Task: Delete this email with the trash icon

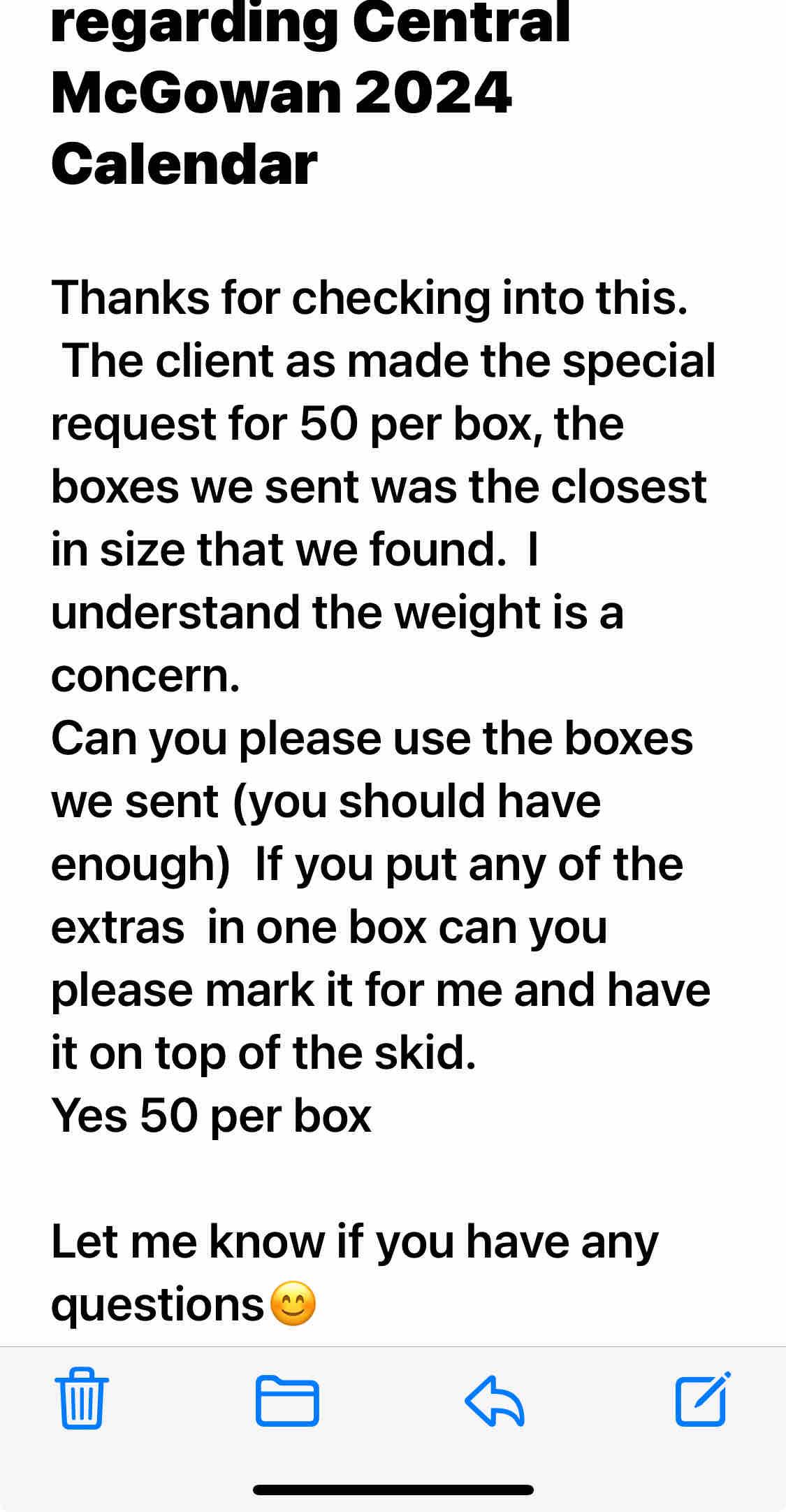Action: pos(82,1398)
